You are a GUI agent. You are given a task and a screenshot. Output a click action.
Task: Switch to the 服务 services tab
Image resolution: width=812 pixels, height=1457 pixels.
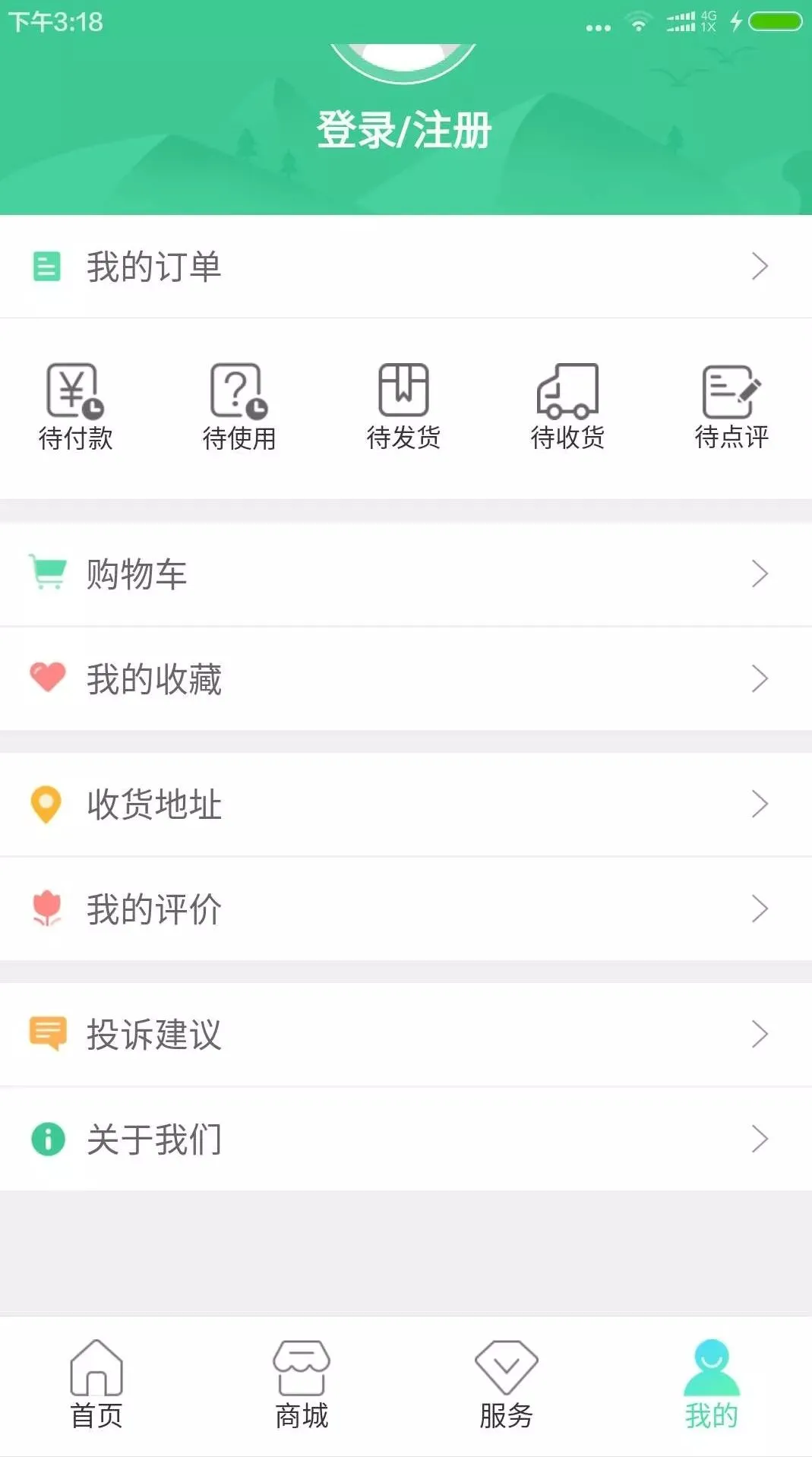506,1384
